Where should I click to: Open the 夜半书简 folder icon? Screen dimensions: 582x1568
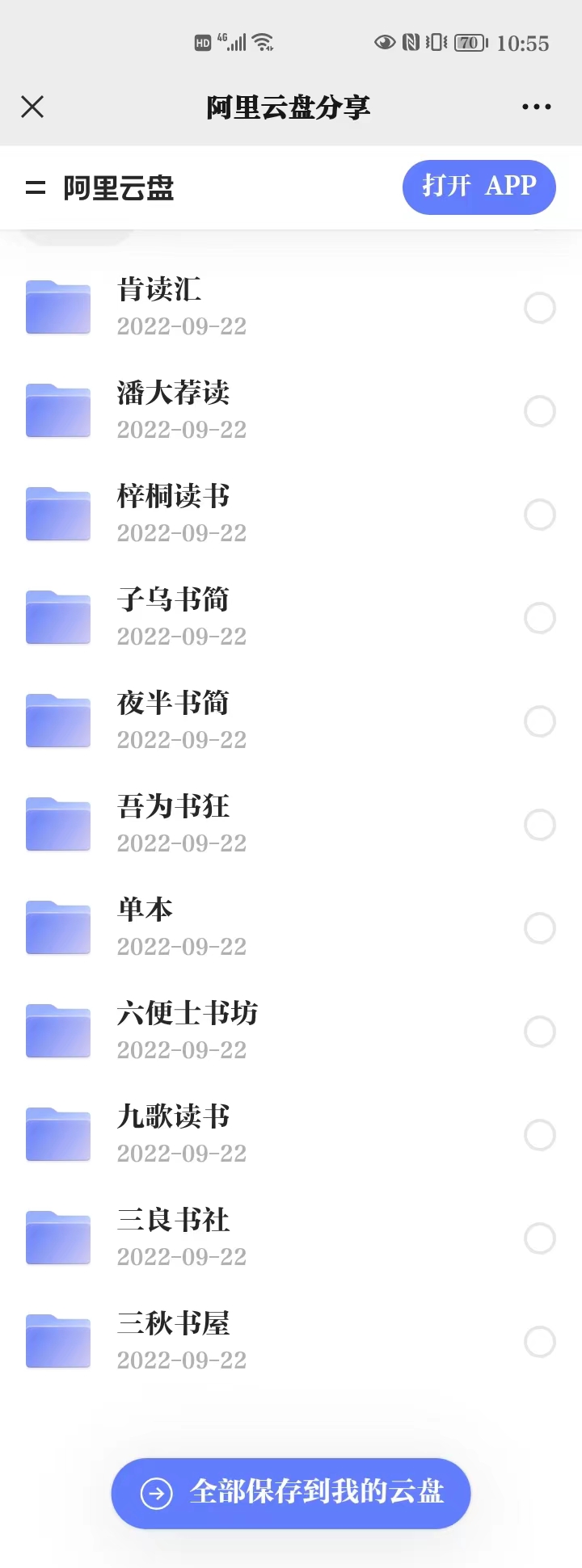[57, 721]
